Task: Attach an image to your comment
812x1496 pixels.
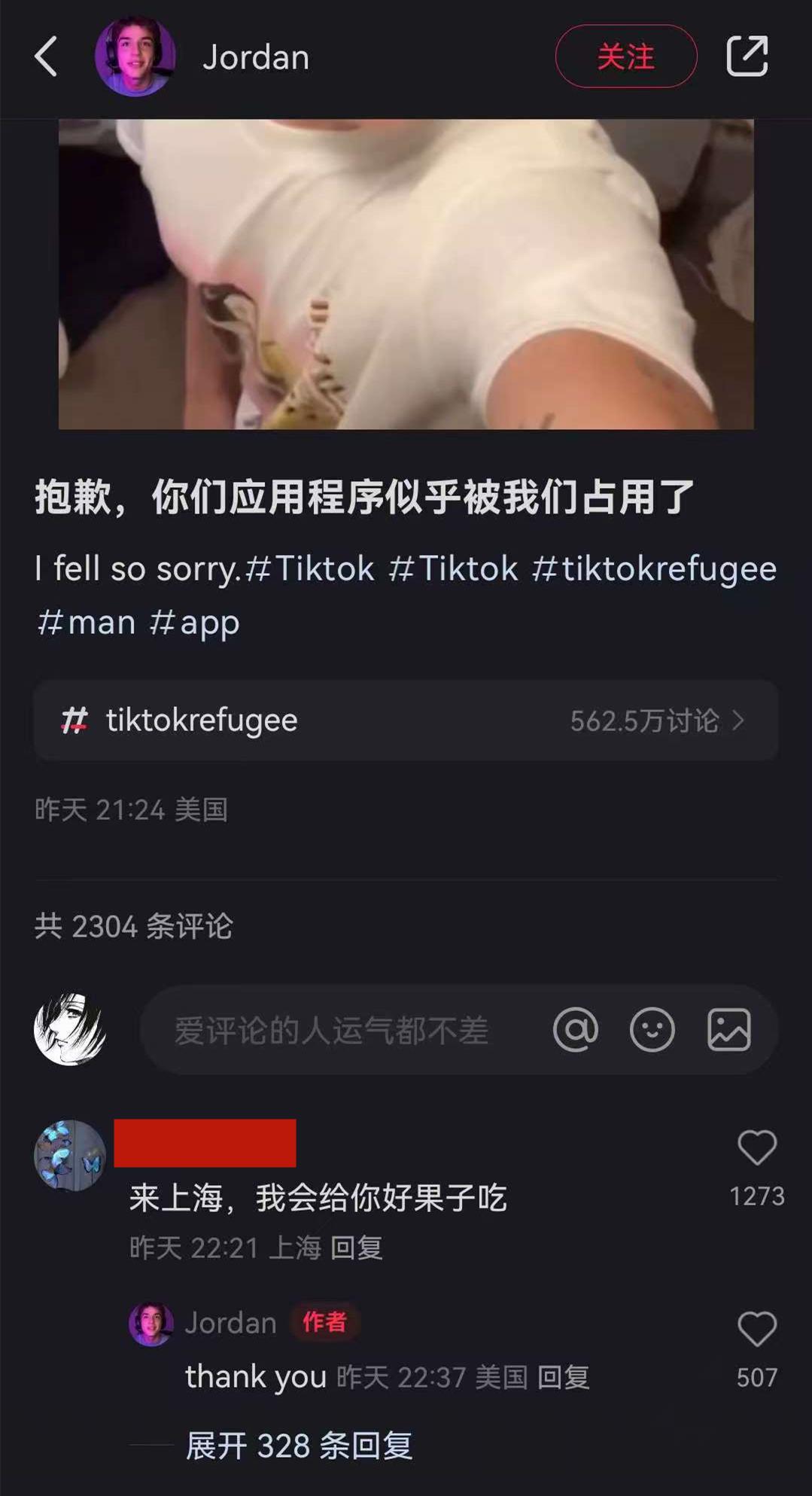Action: tap(728, 1029)
